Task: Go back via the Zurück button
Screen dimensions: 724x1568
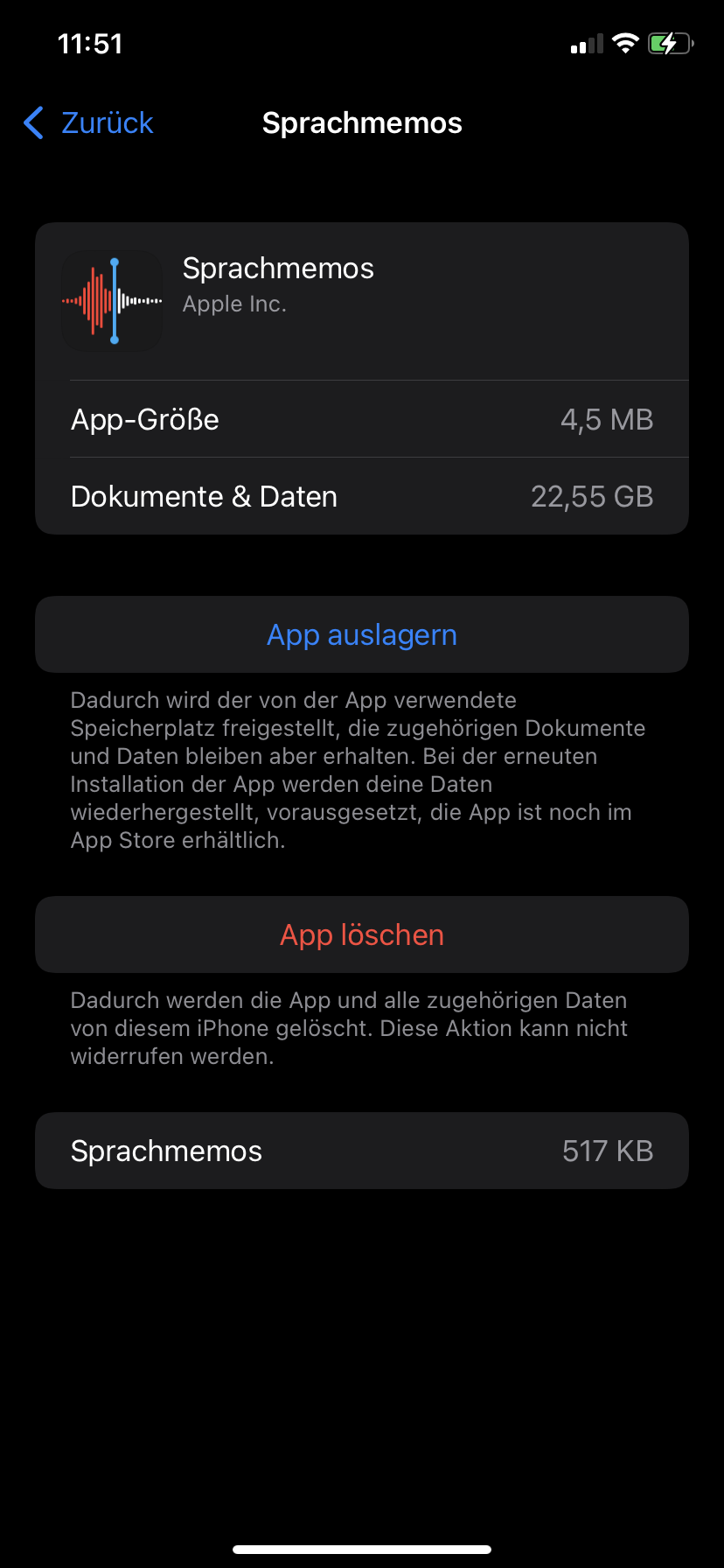Action: (x=89, y=123)
